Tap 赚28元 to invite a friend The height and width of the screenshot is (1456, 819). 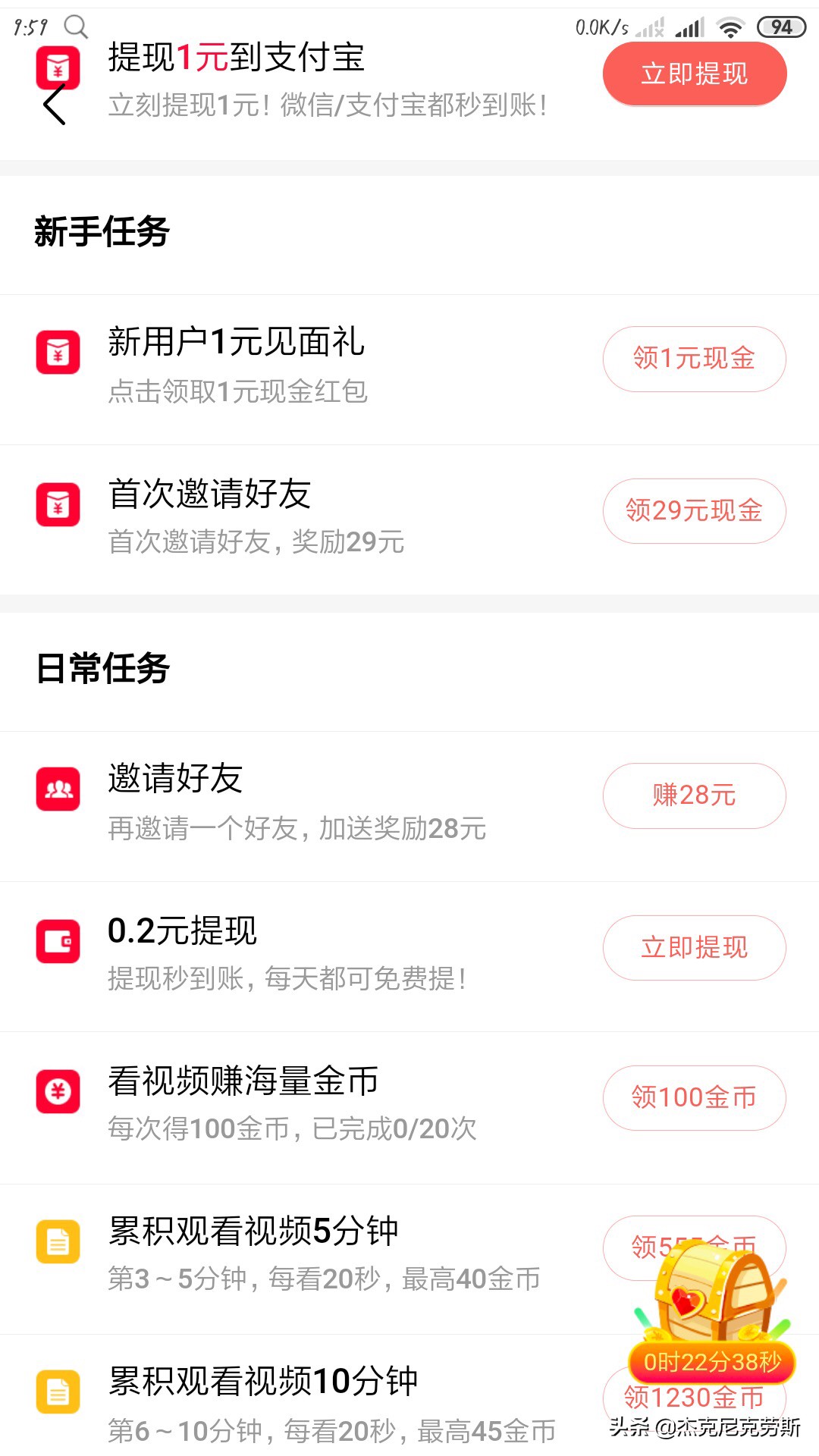(x=694, y=795)
